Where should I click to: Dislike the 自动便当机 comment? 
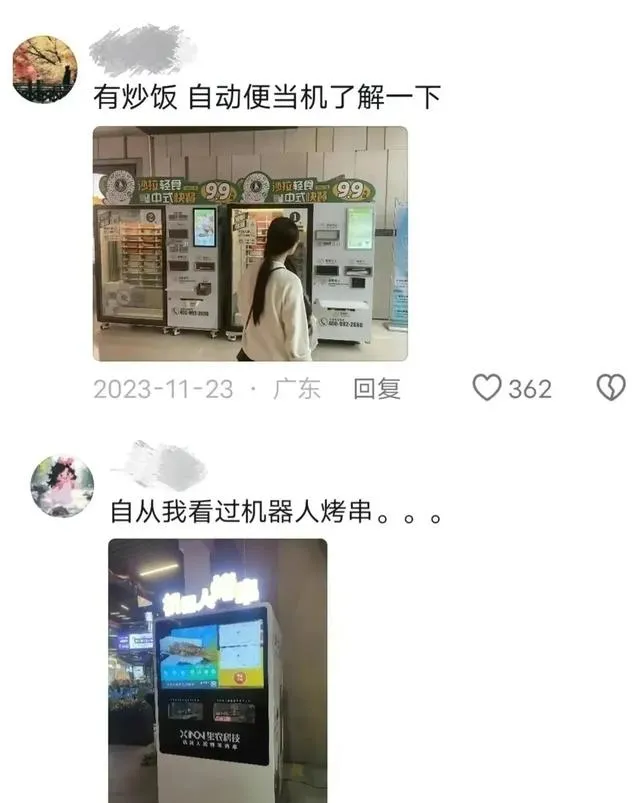point(610,388)
